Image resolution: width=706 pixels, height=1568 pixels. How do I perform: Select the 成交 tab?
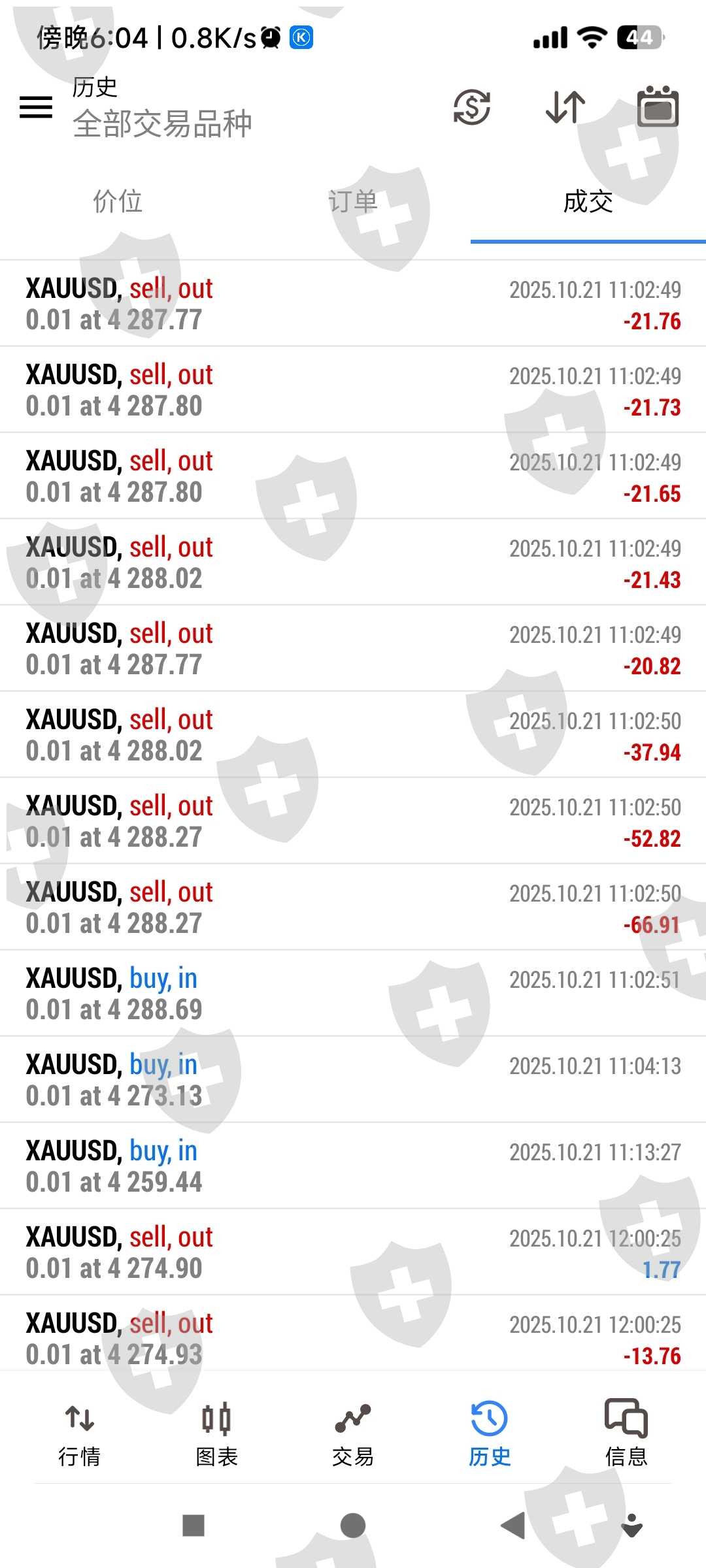[588, 202]
